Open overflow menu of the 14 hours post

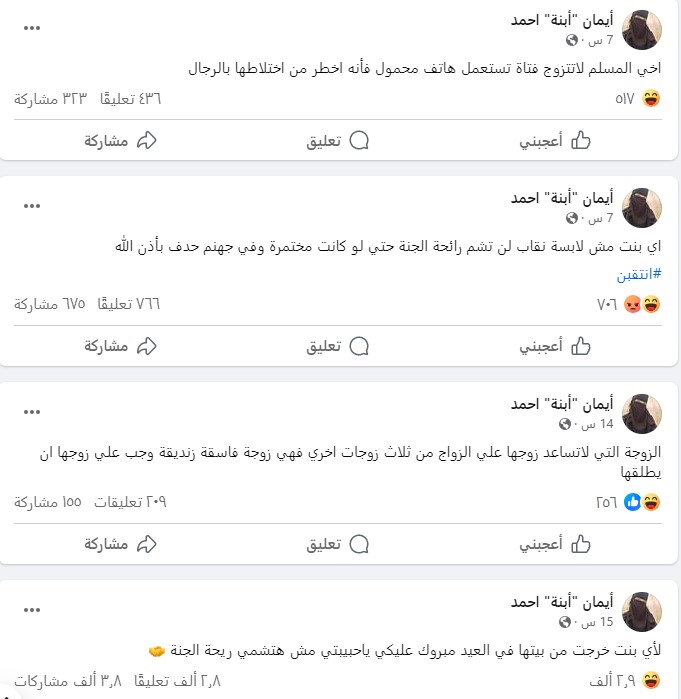(33, 411)
